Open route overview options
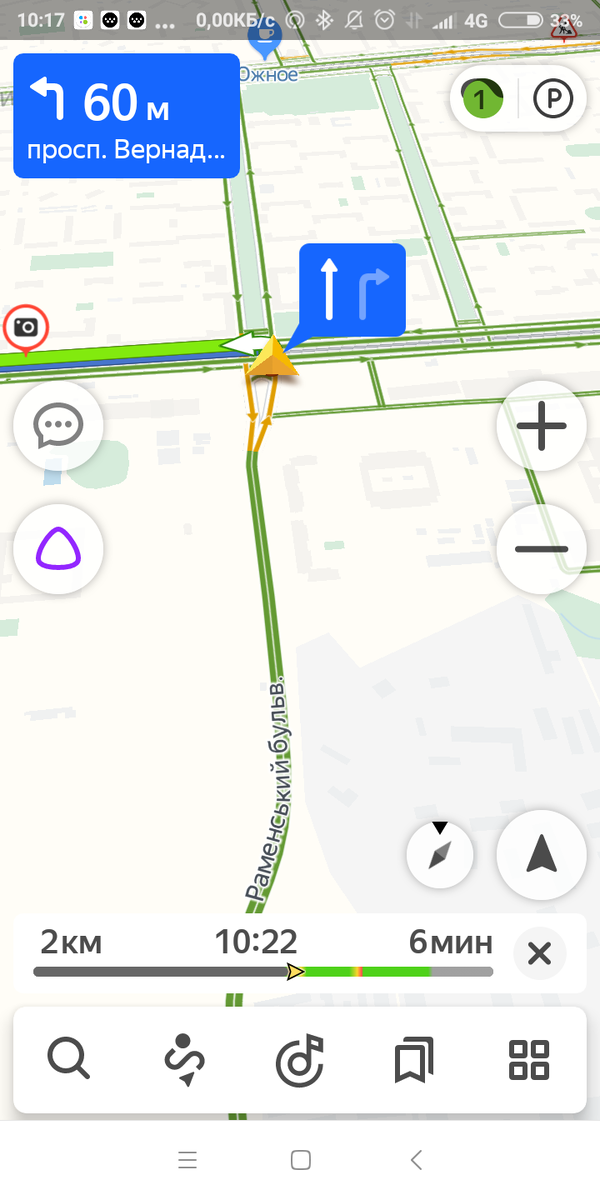 185,1061
